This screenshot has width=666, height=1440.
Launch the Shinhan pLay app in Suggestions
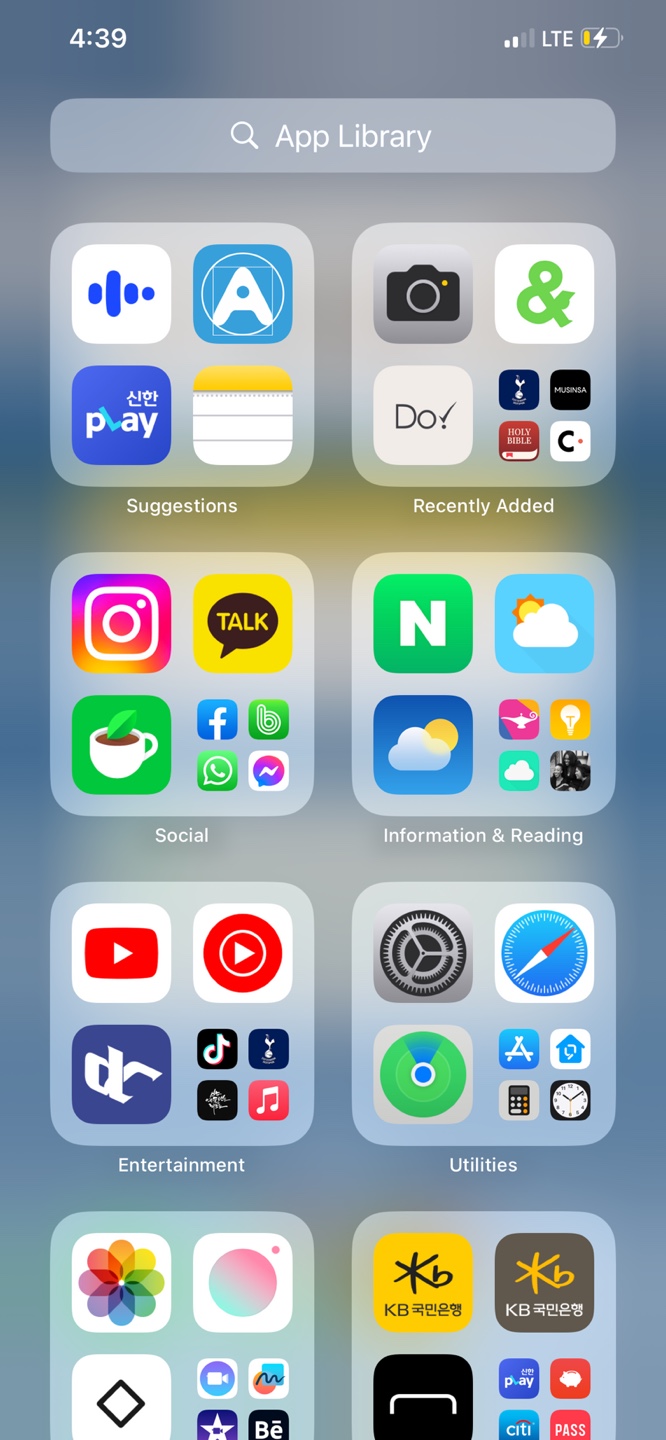coord(121,415)
